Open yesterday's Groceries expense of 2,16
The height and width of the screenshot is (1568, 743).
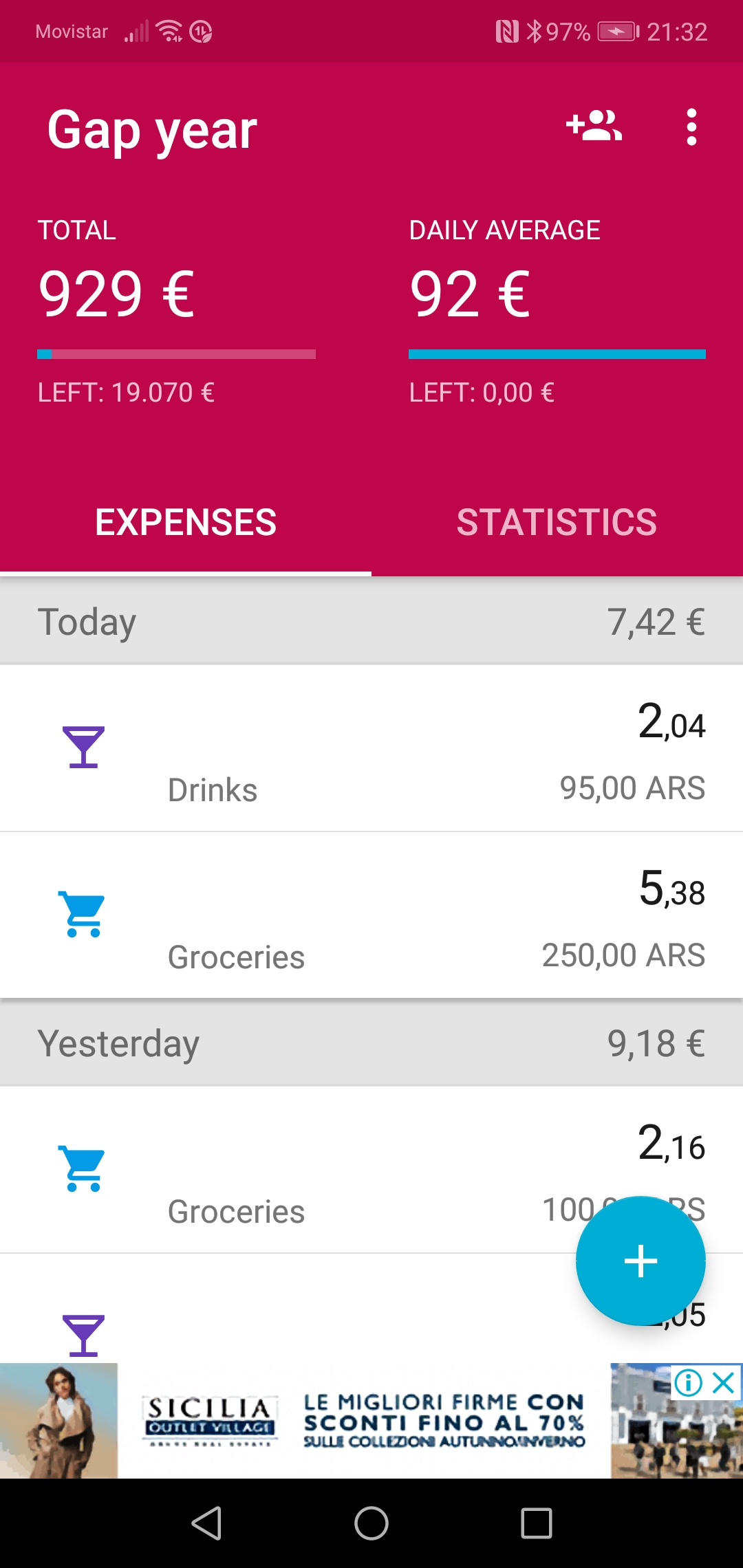(x=371, y=1170)
